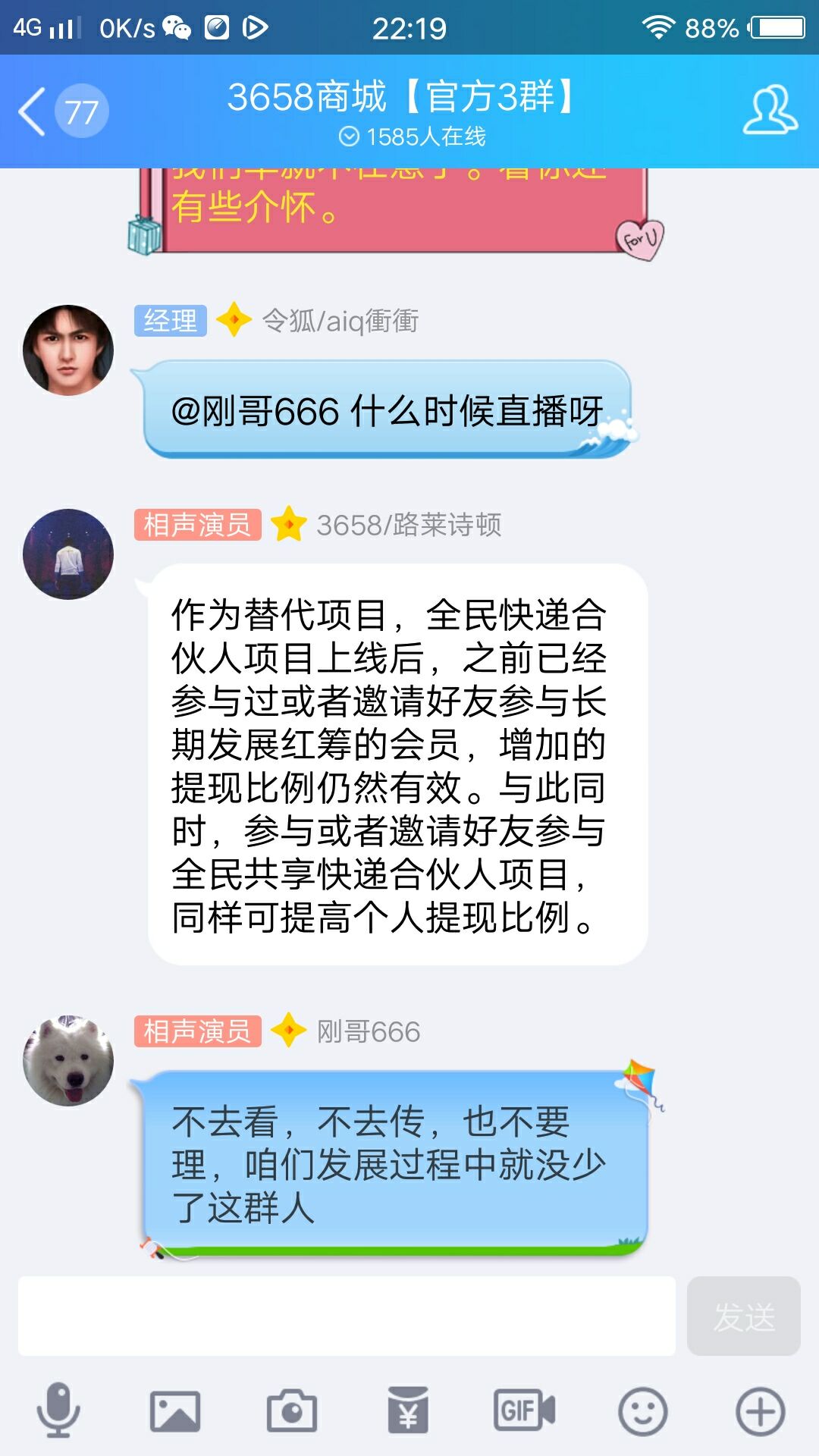The height and width of the screenshot is (1456, 819).
Task: Record a voice message with microphone
Action: 58,1410
